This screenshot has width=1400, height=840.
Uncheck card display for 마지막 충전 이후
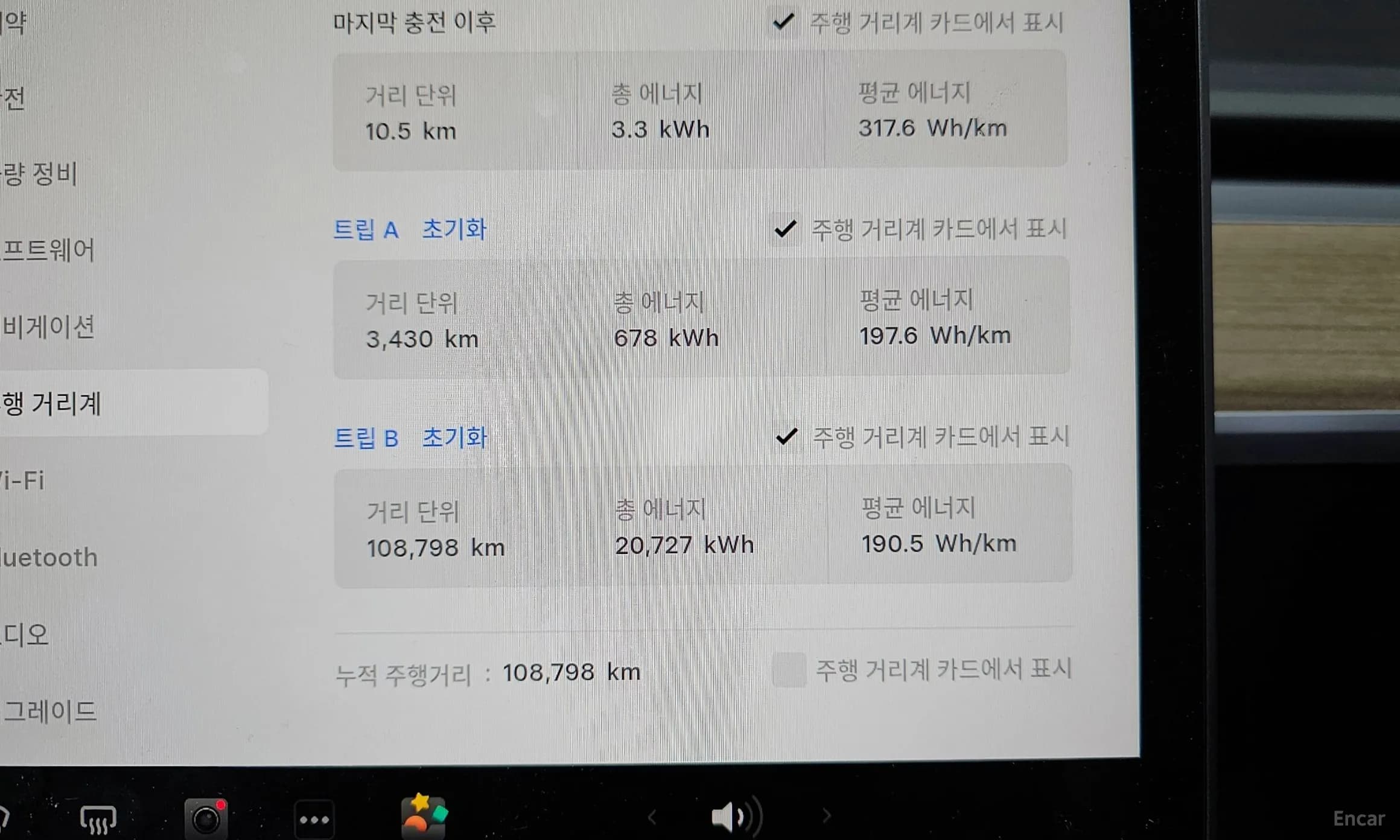[x=783, y=22]
